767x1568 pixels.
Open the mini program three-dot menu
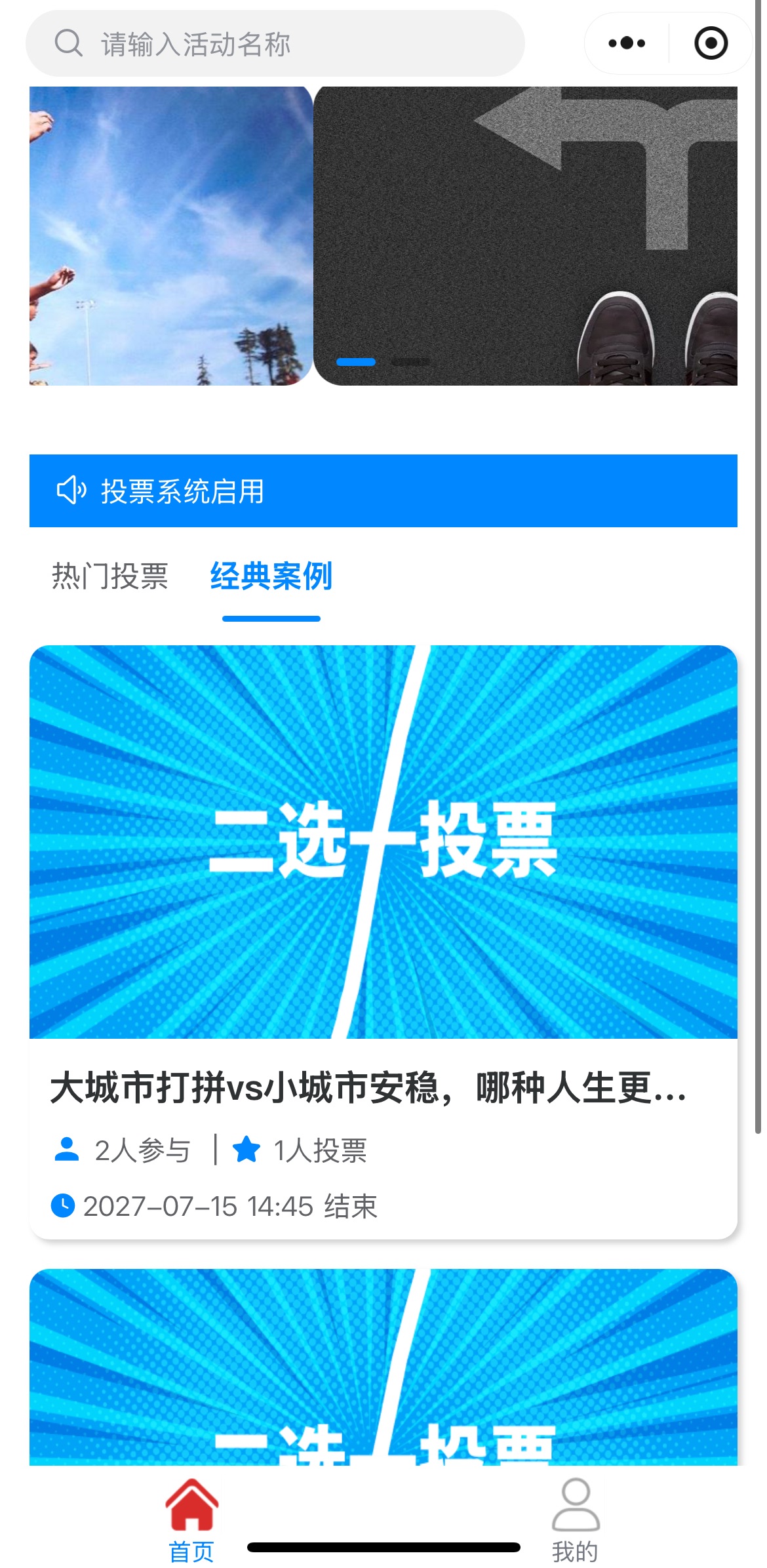coord(627,44)
